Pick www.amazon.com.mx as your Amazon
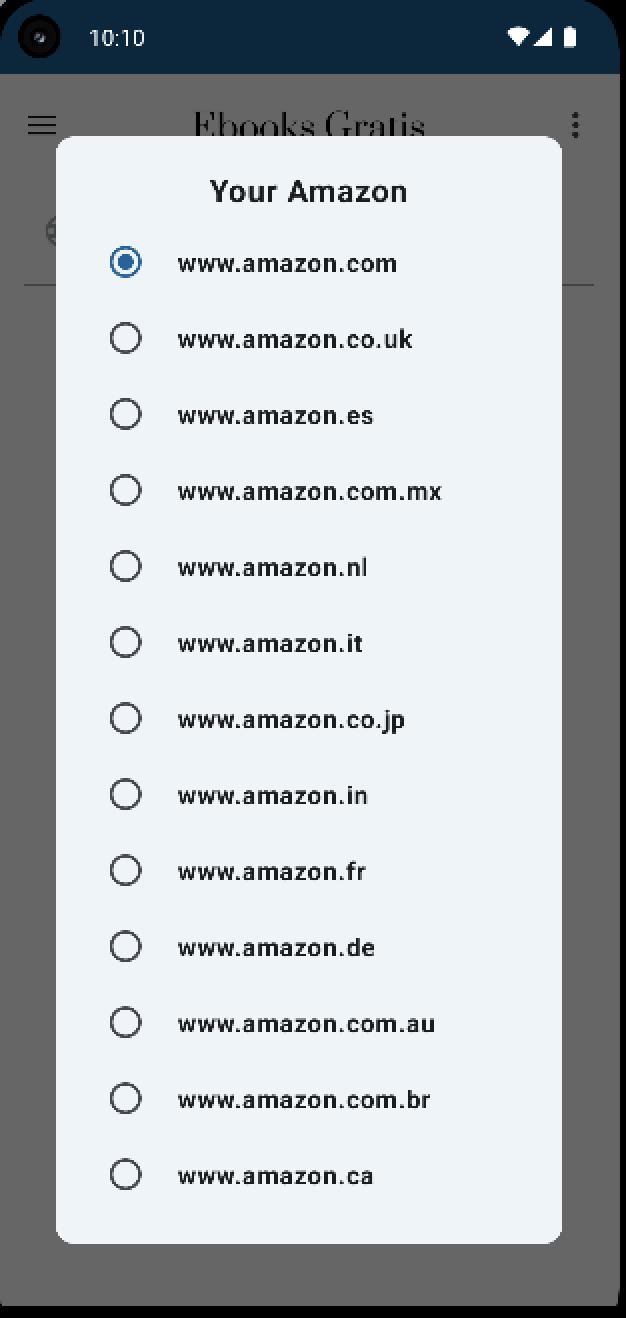The height and width of the screenshot is (1318, 626). [125, 491]
